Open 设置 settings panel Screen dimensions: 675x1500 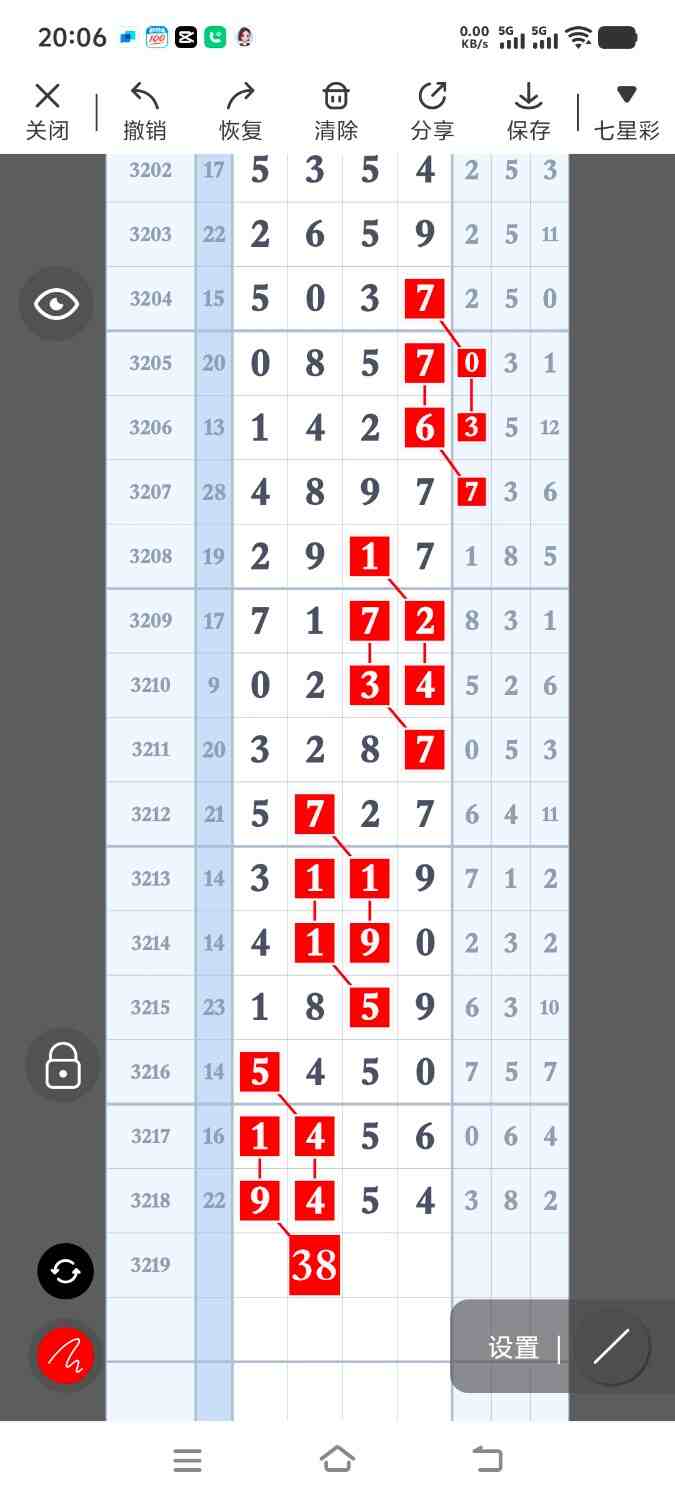pos(513,1348)
